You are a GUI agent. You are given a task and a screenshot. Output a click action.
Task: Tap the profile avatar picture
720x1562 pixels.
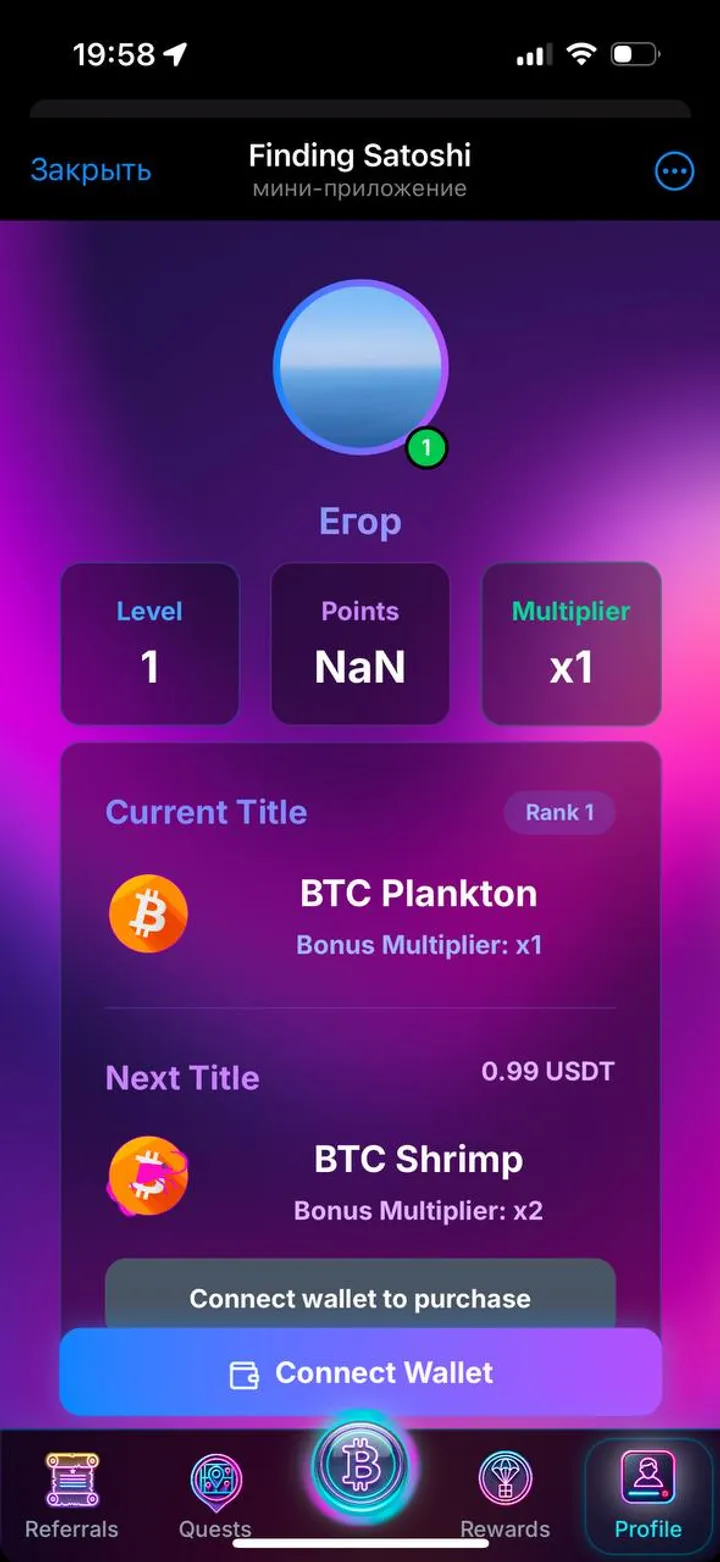pos(360,369)
